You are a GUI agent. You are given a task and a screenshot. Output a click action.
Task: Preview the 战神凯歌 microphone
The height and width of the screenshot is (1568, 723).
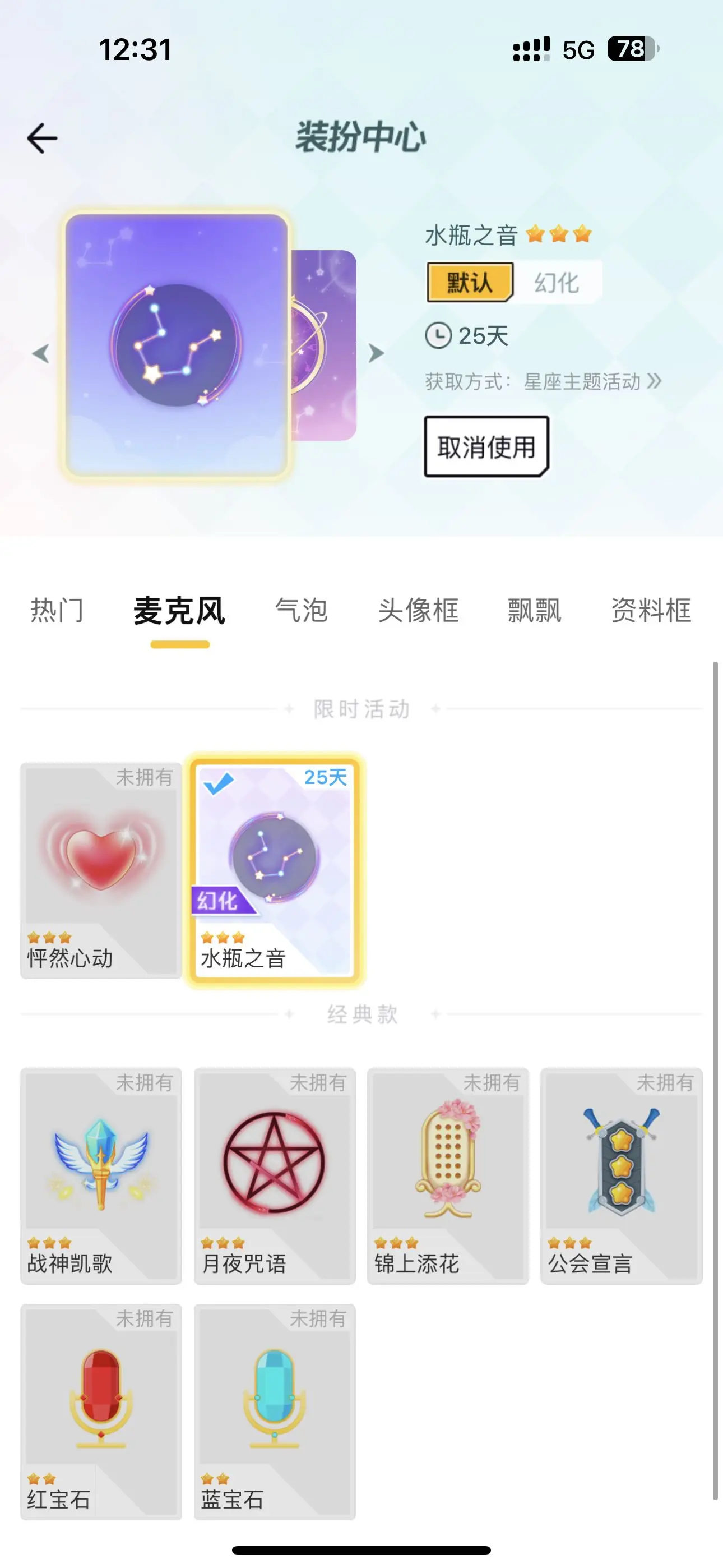(x=101, y=1175)
